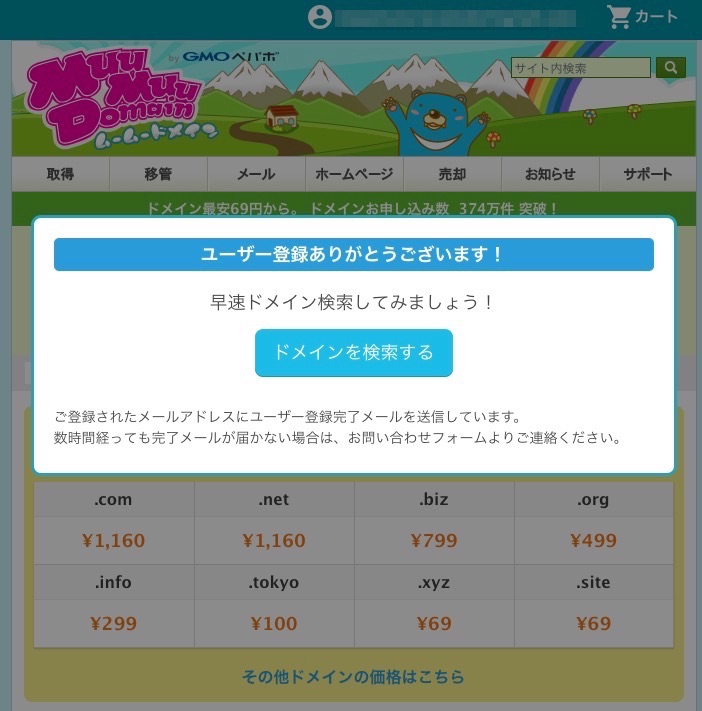This screenshot has height=711, width=702.
Task: Open the カート shopping cart
Action: coord(642,17)
